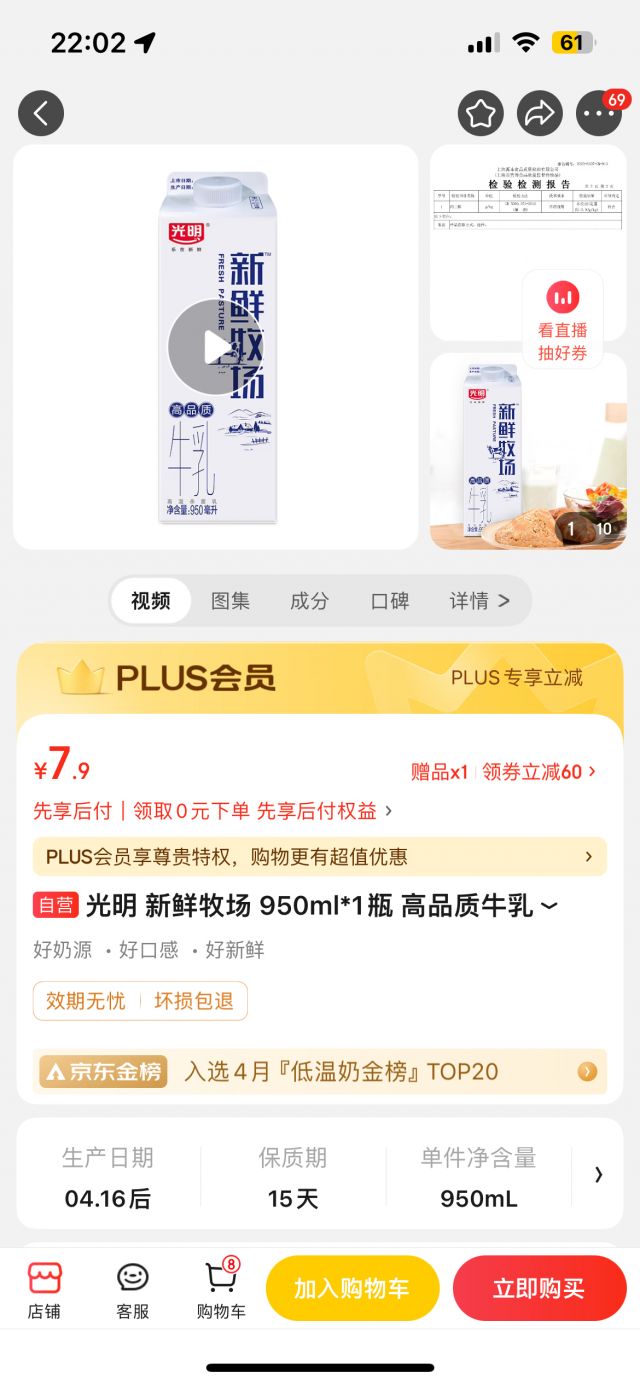Open the overflow menu with three dots

coord(599,115)
